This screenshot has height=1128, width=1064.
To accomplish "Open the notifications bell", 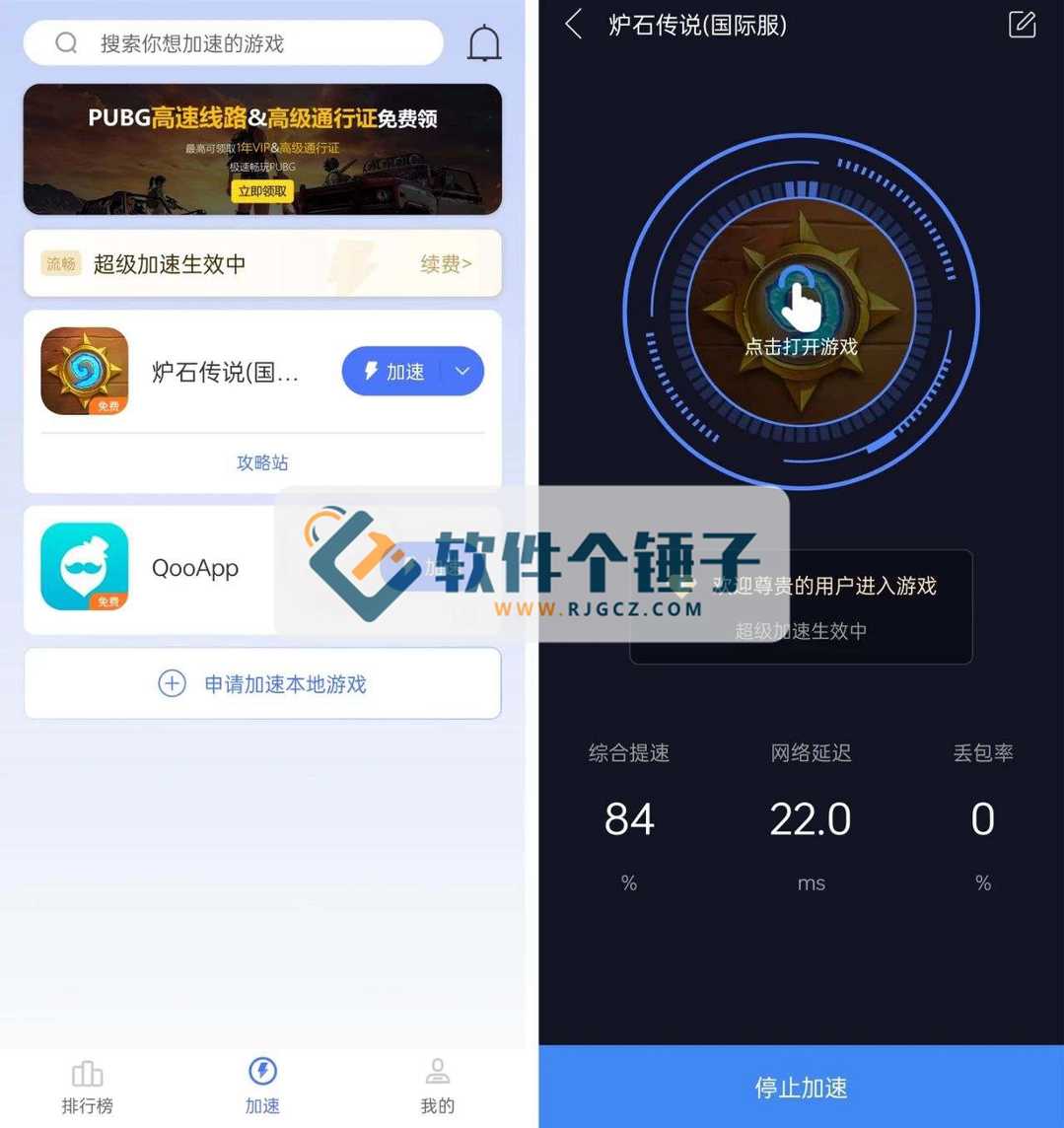I will (x=483, y=43).
